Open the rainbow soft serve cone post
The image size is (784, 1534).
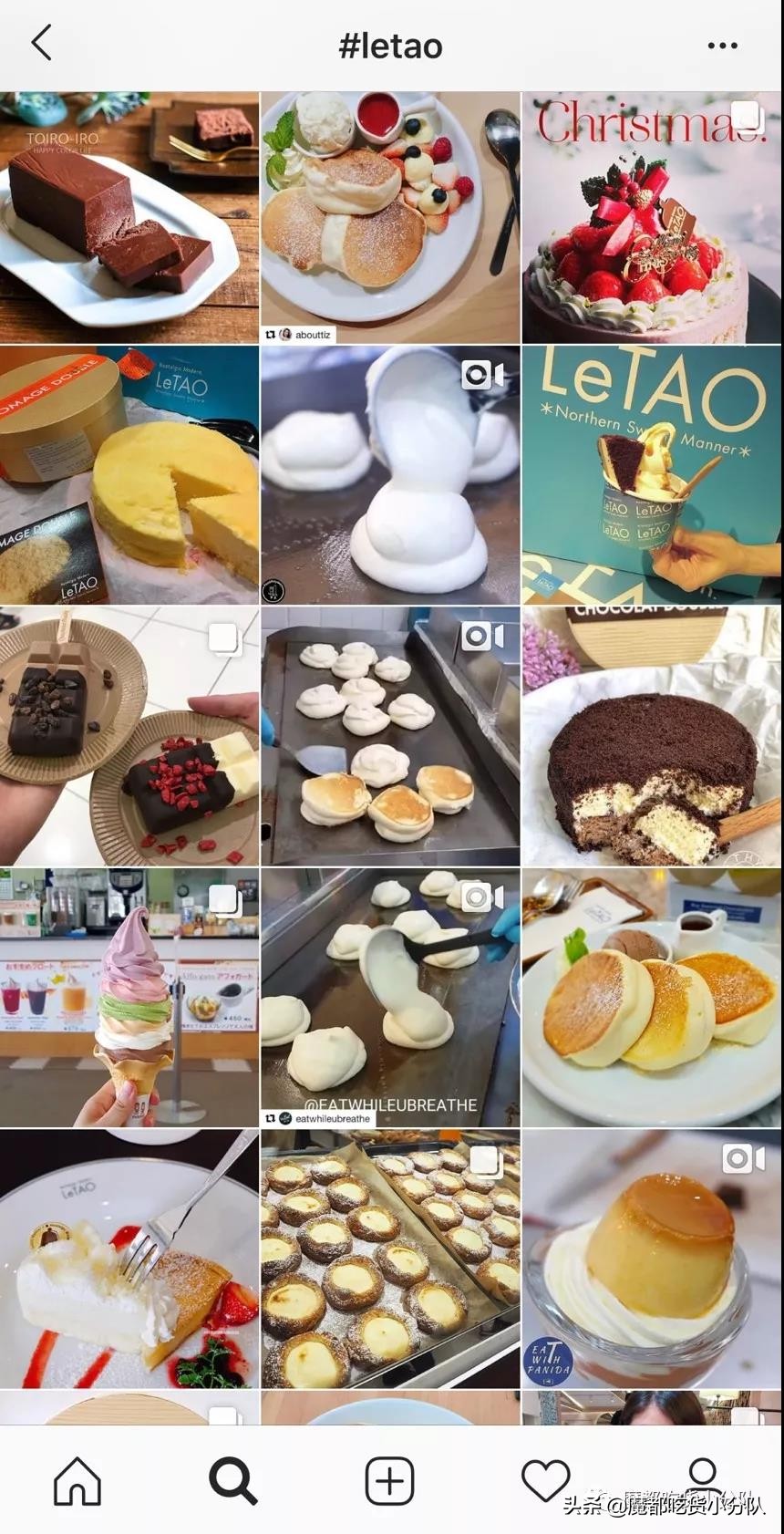click(129, 997)
